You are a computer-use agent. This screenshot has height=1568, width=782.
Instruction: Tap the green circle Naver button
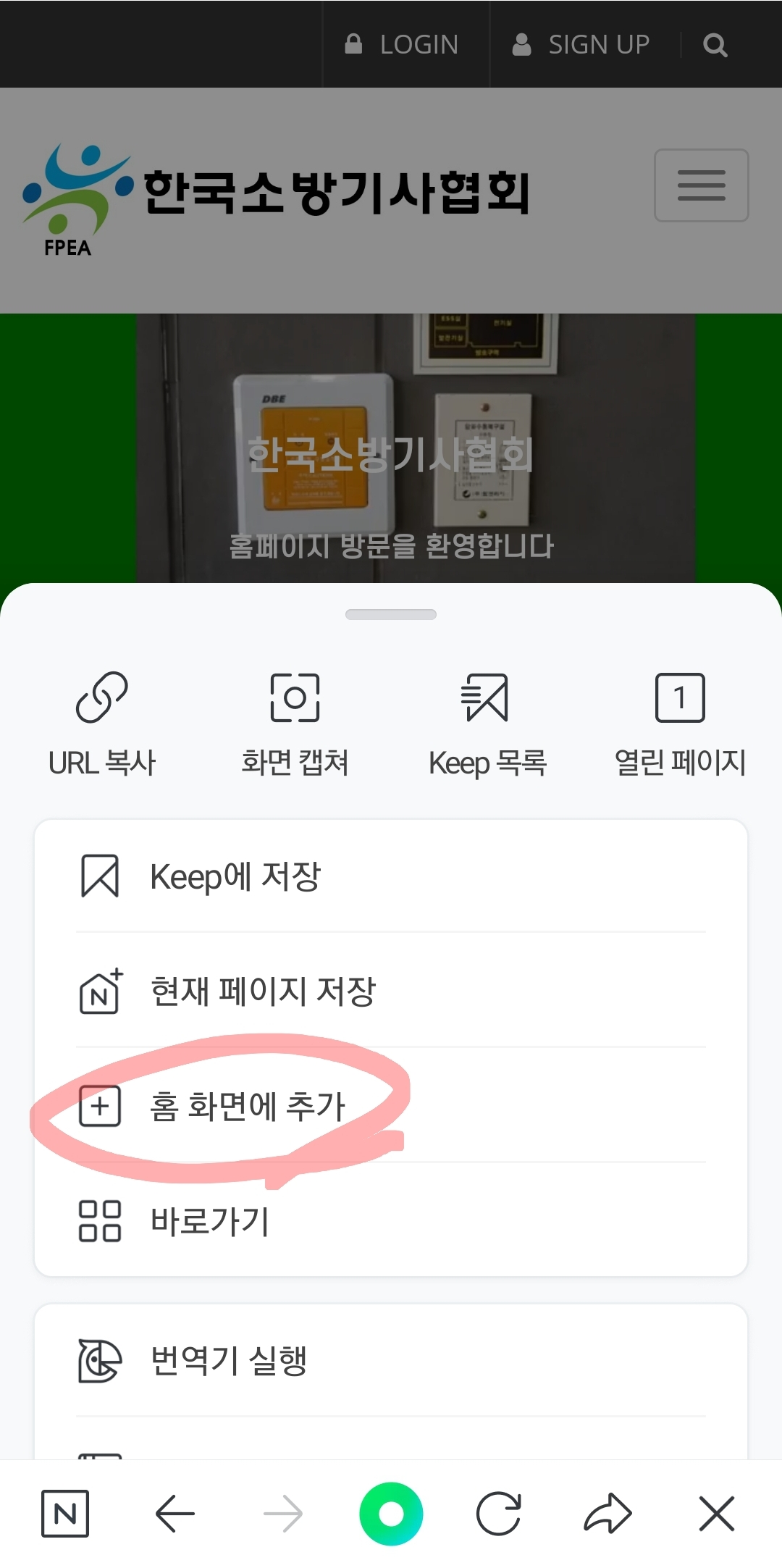(x=391, y=1514)
